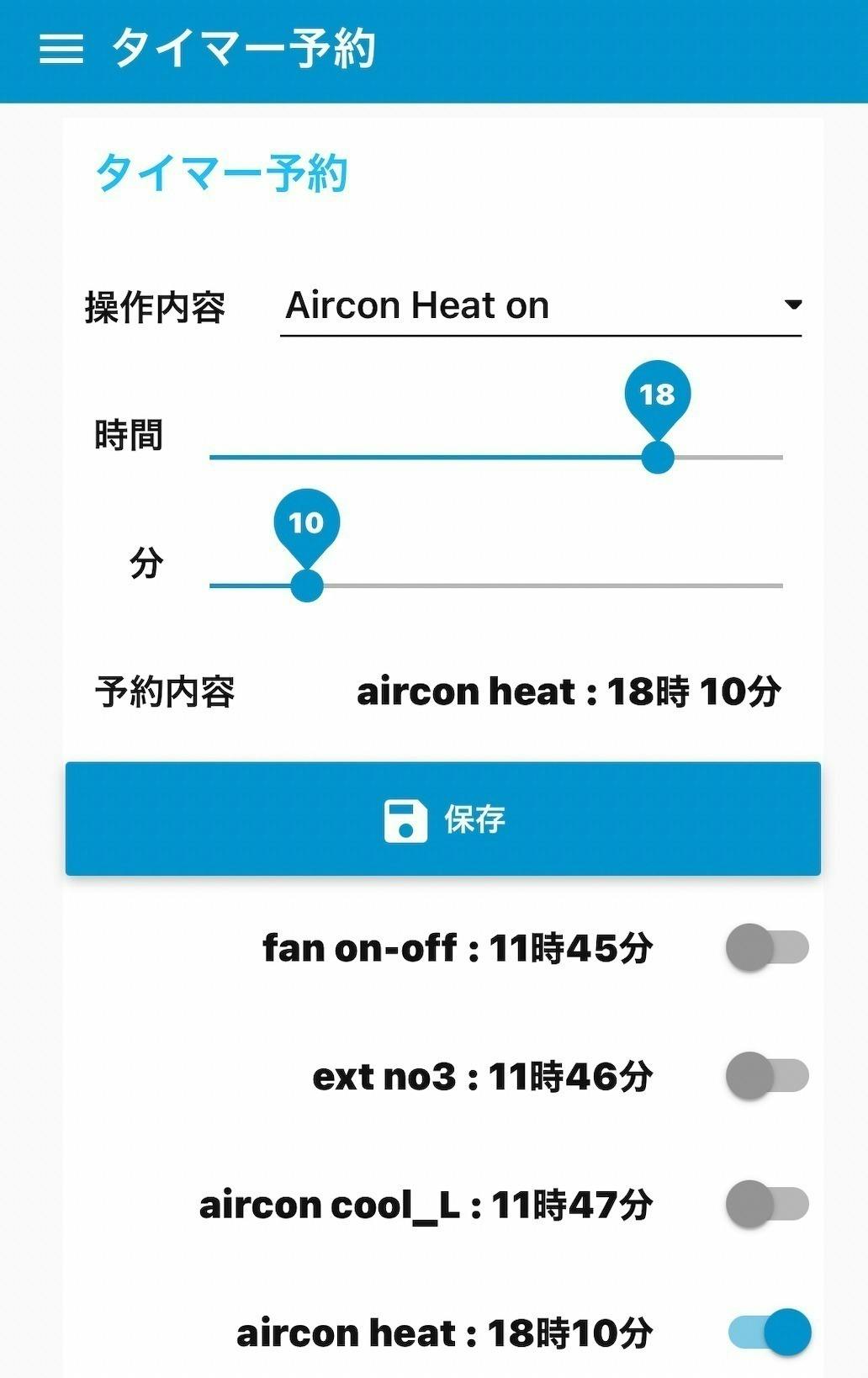The width and height of the screenshot is (868, 1378).
Task: Open the hamburger navigation menu
Action: (60, 50)
